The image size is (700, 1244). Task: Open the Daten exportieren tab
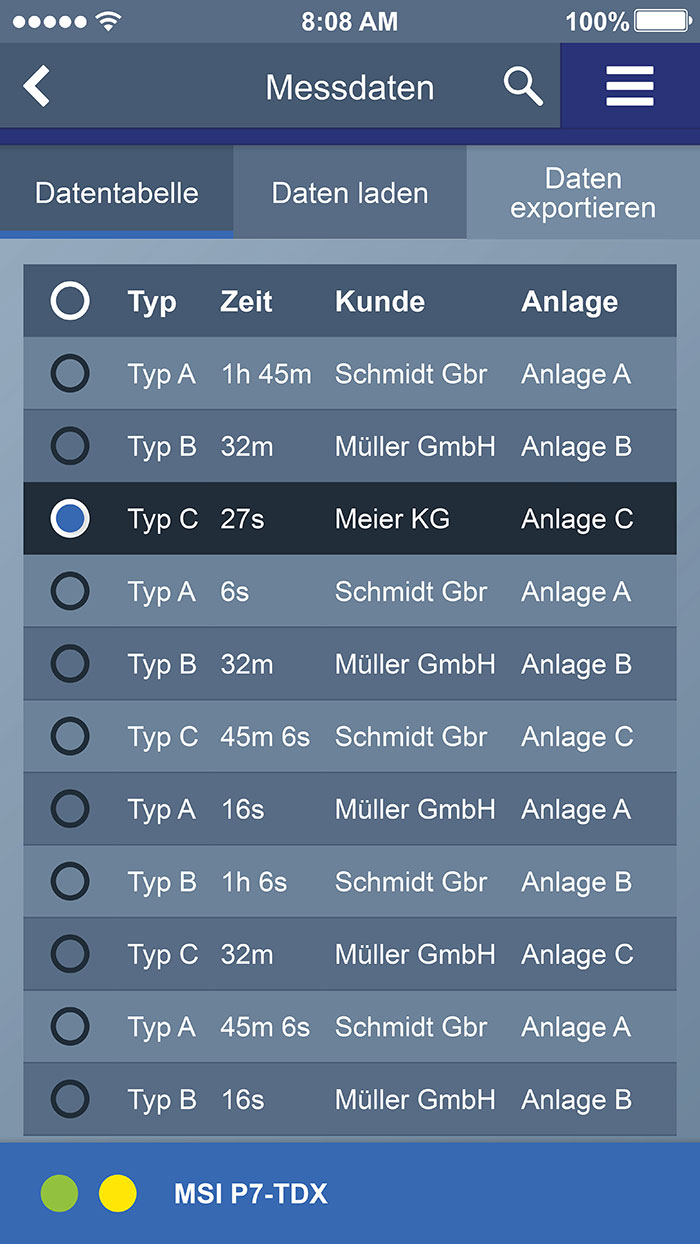583,193
